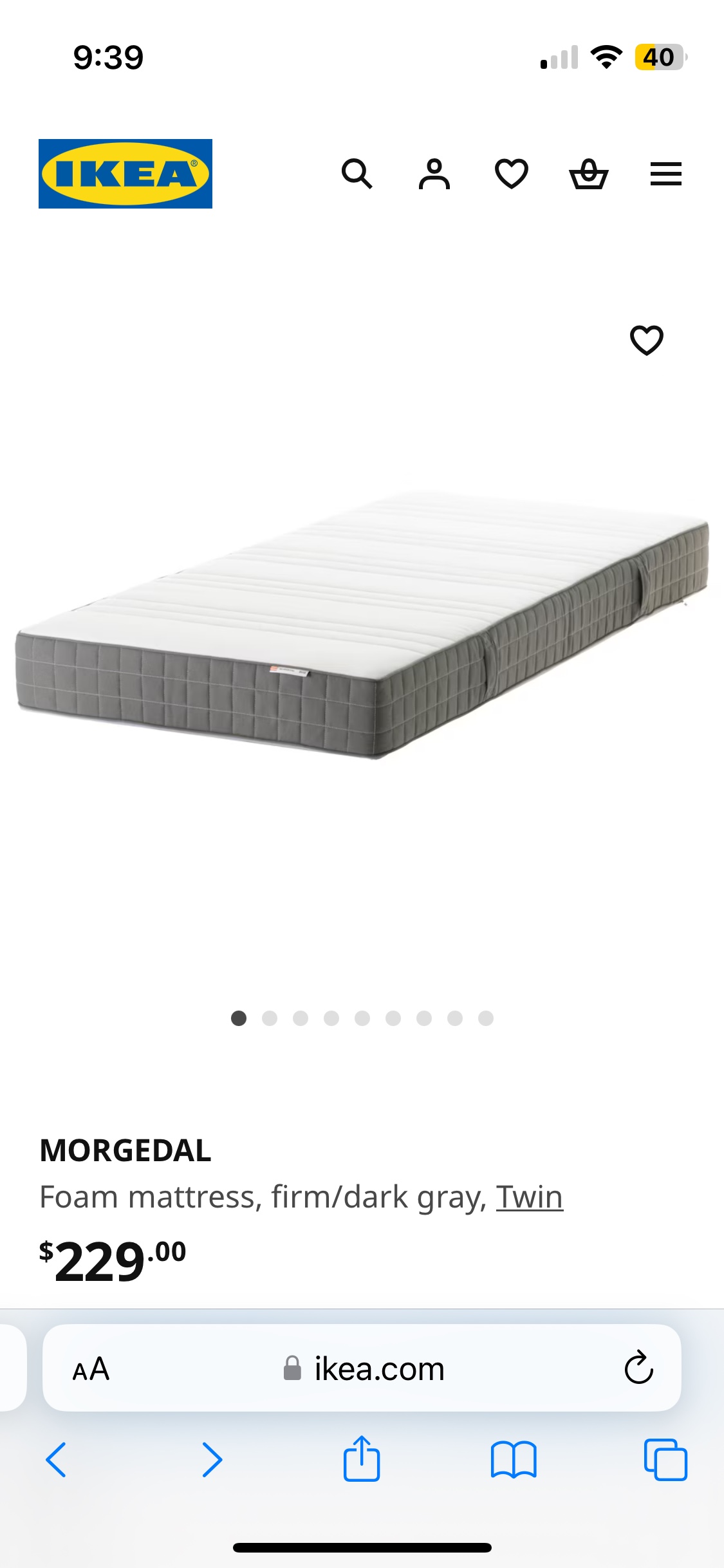Go back to the previous page
Screen dimensions: 724x1568
(56, 1459)
